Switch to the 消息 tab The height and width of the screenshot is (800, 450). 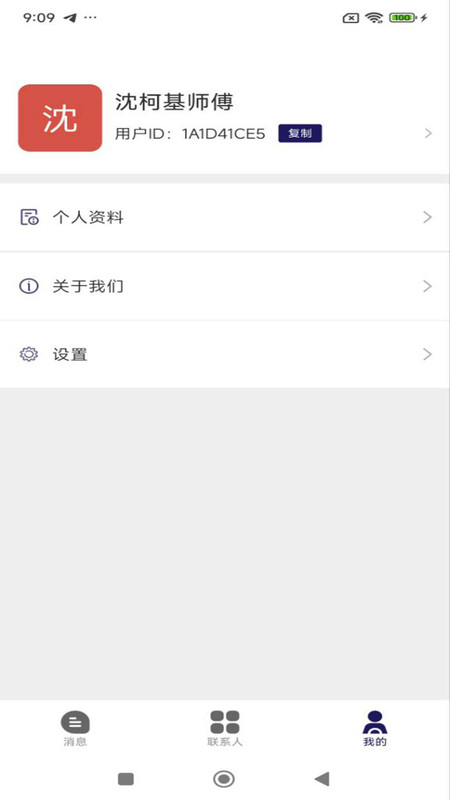click(75, 728)
